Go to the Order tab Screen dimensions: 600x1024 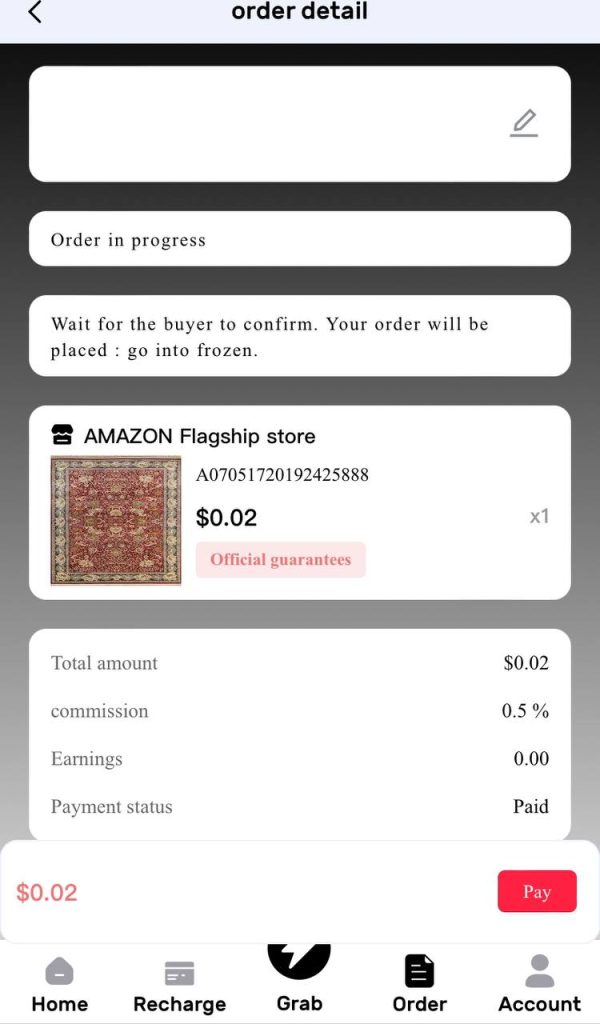[420, 985]
